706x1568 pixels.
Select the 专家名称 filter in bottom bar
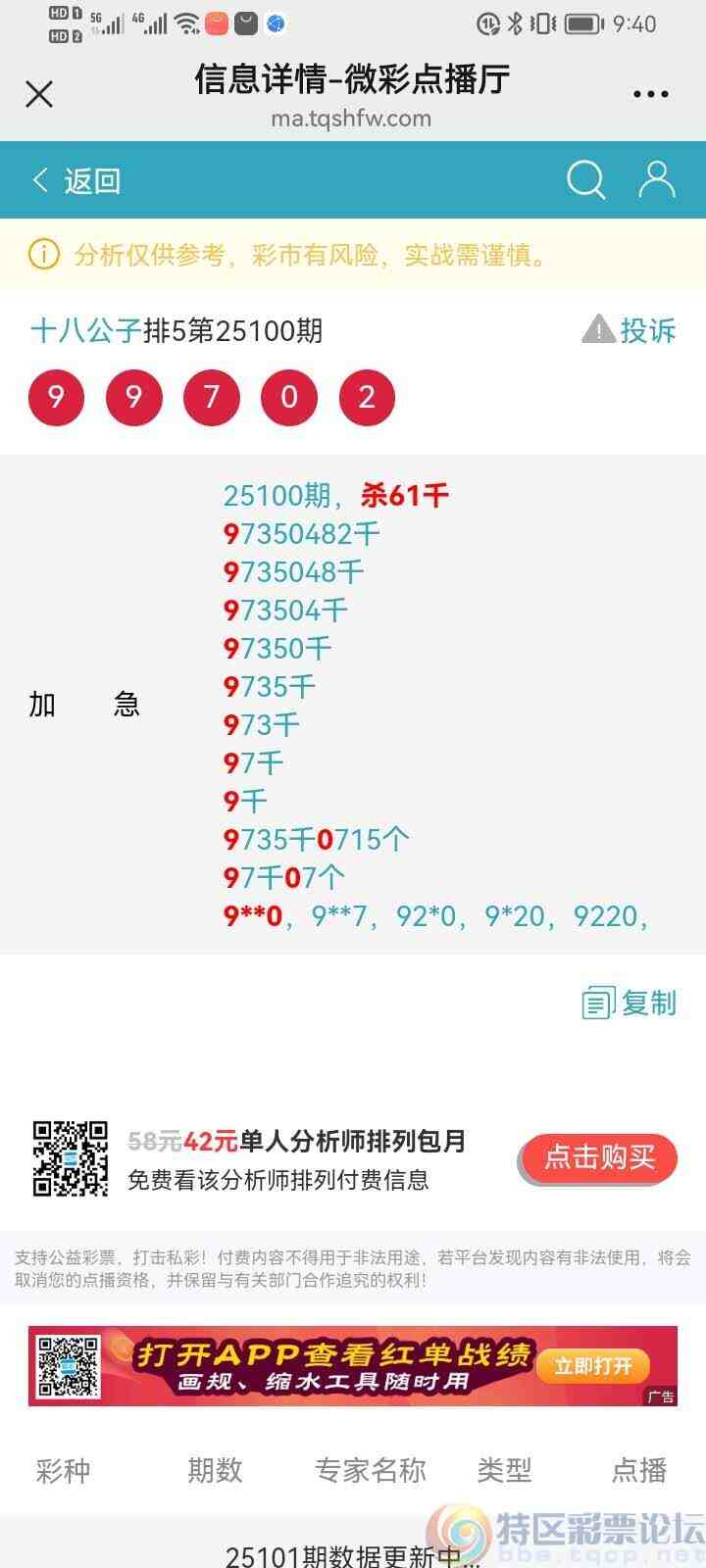tap(371, 1470)
